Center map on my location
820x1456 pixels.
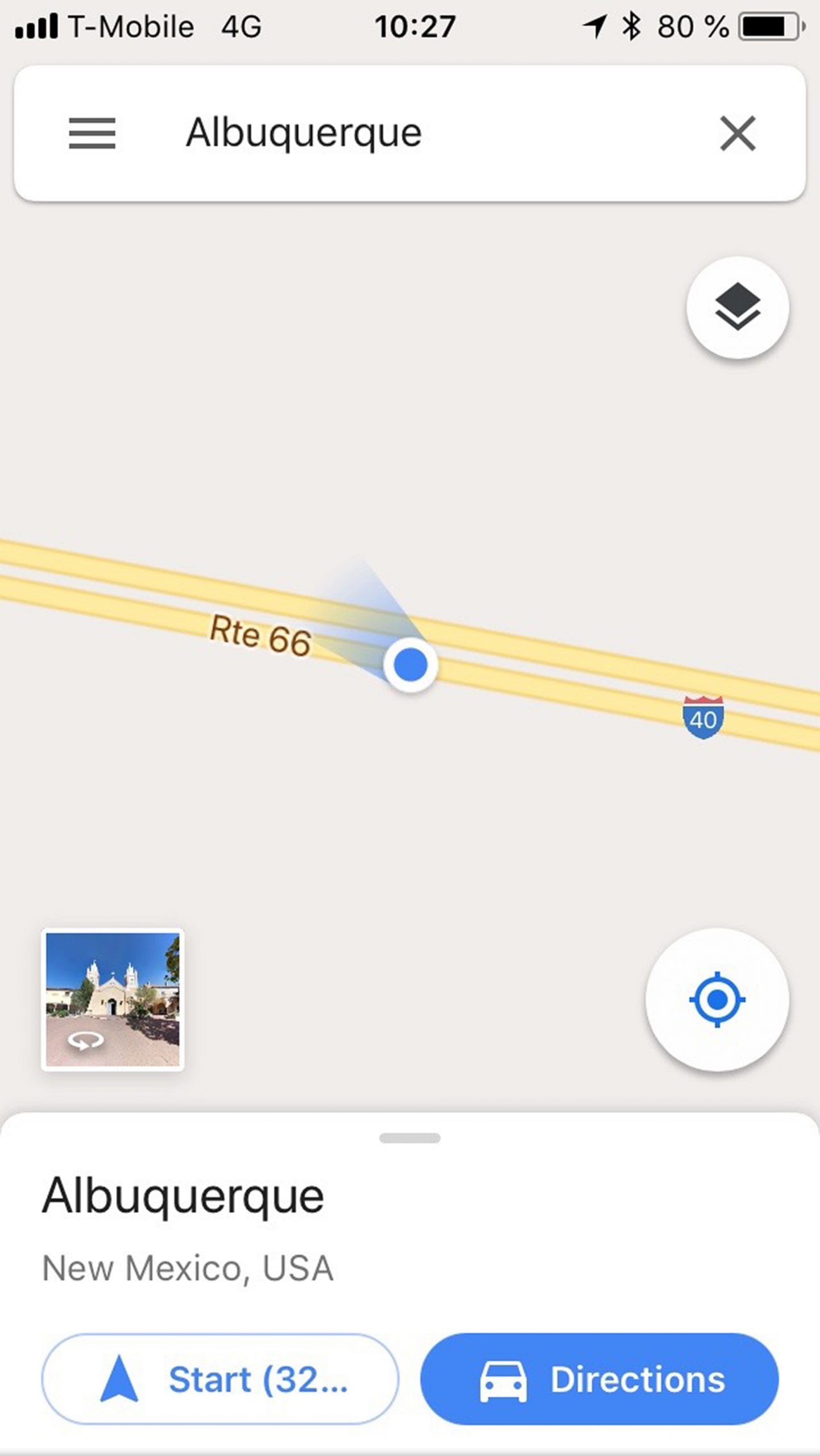coord(717,999)
